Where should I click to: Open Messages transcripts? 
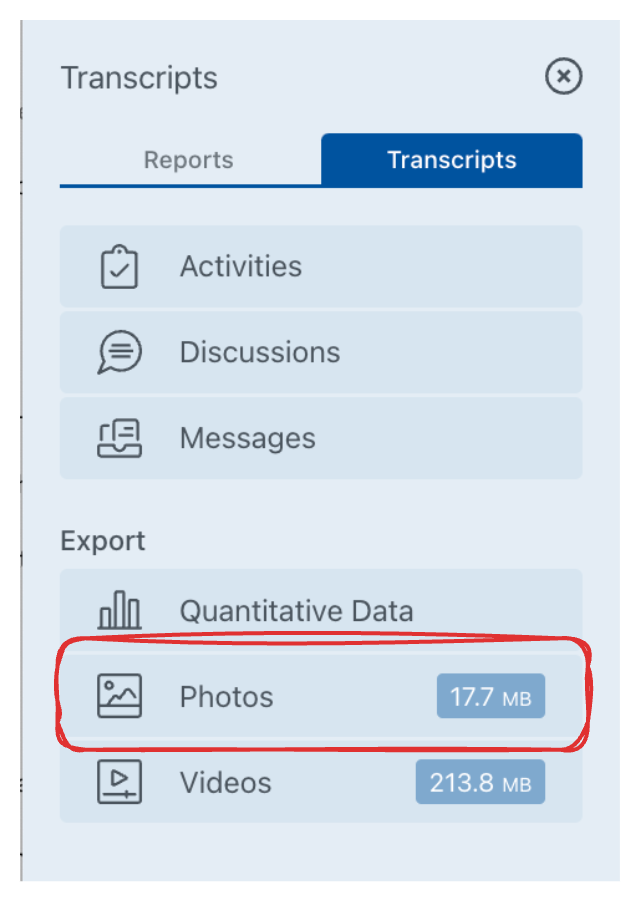[x=320, y=439]
